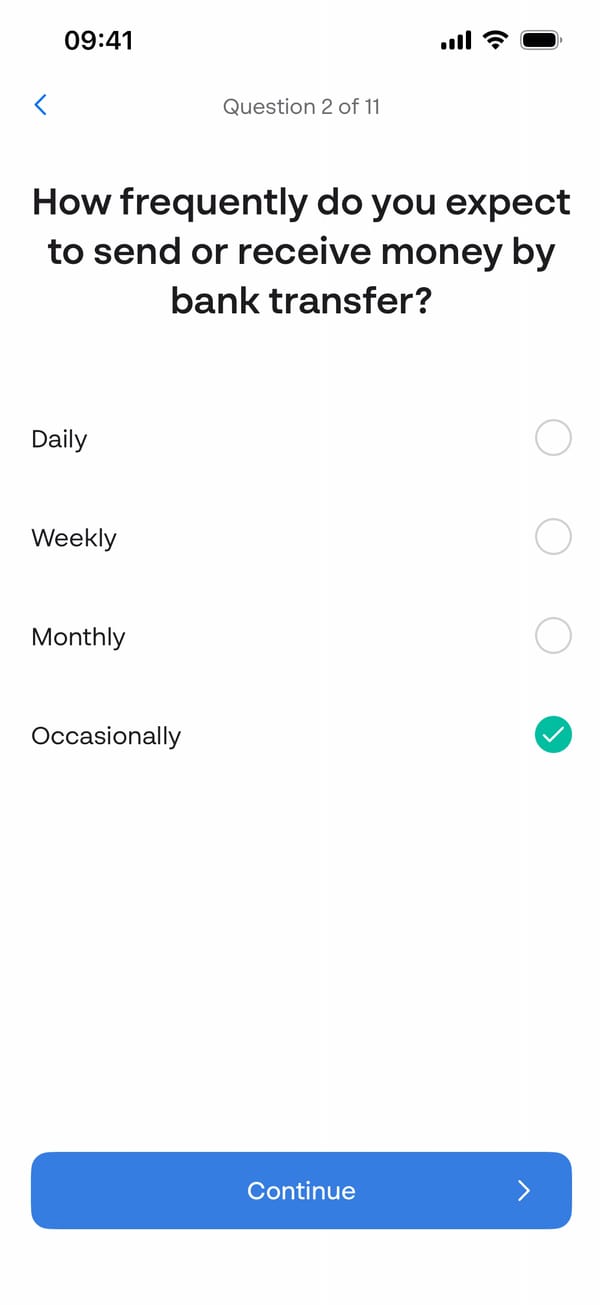
Task: Choose Weekly as transfer frequency
Action: (x=552, y=537)
